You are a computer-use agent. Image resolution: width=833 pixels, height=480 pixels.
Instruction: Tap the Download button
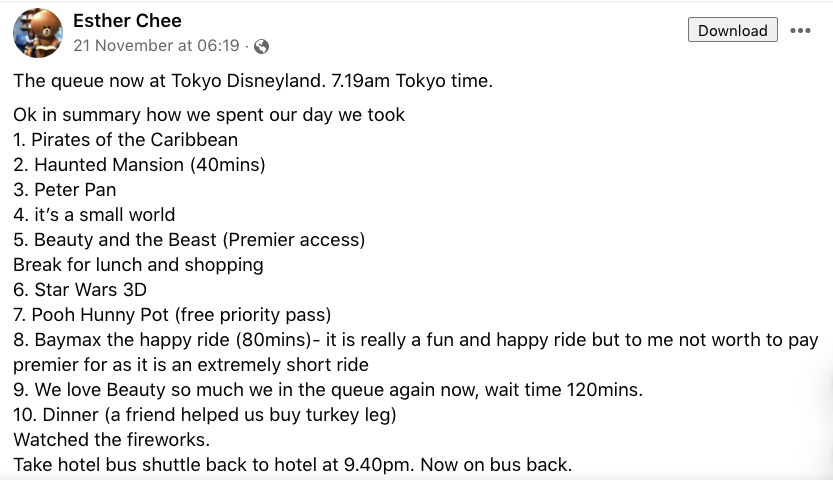point(732,30)
